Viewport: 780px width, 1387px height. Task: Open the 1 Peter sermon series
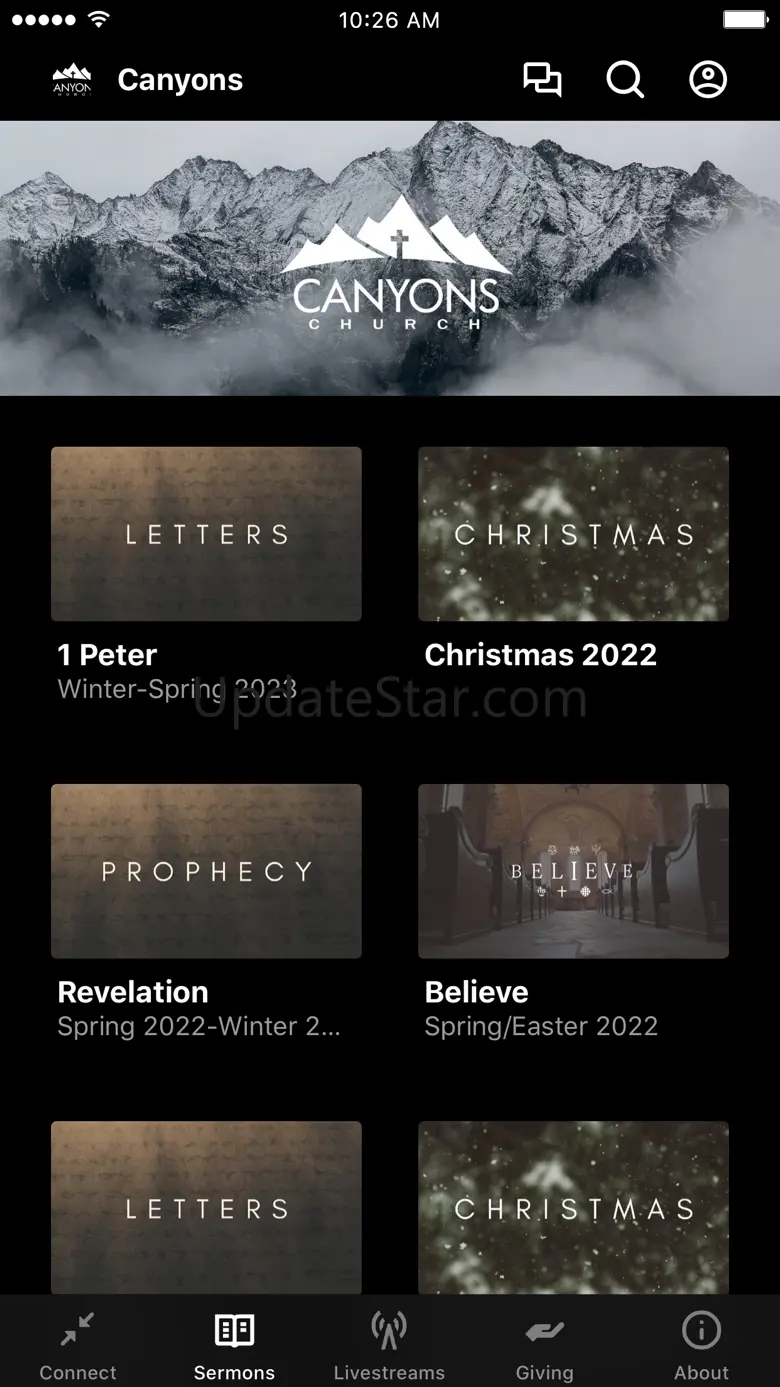(206, 534)
